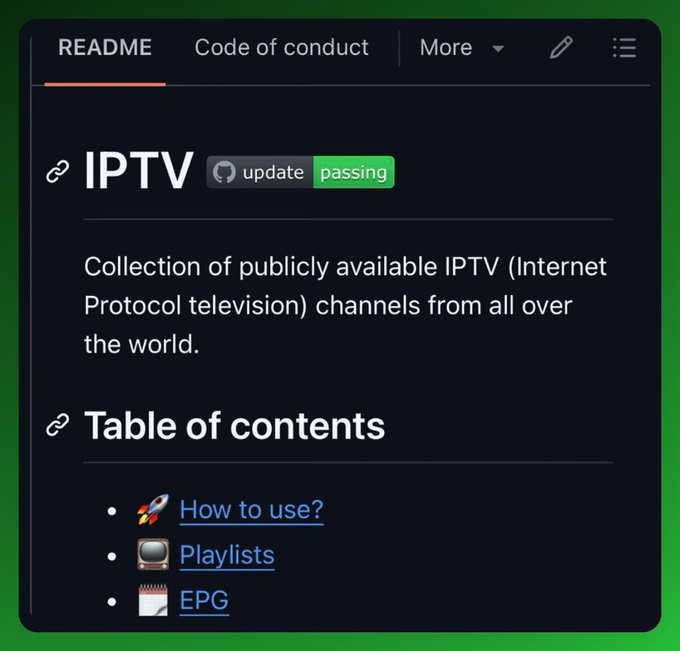Image resolution: width=680 pixels, height=651 pixels.
Task: Open the Code of conduct tab
Action: point(281,48)
